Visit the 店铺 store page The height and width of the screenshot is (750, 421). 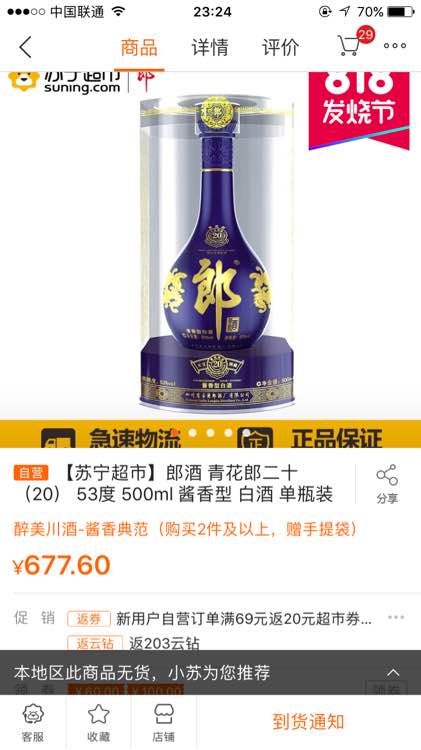click(x=164, y=722)
